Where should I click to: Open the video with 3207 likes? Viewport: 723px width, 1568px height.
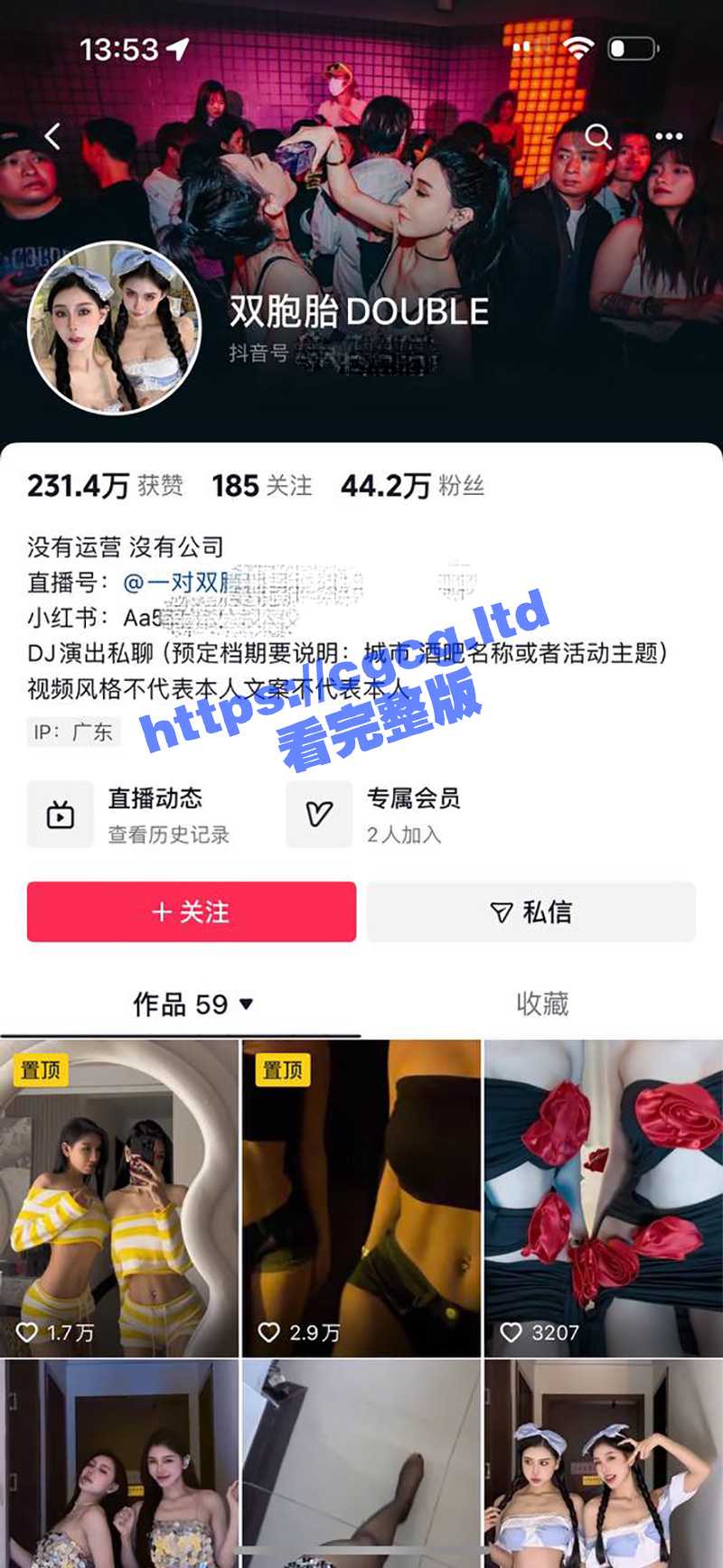point(604,1197)
